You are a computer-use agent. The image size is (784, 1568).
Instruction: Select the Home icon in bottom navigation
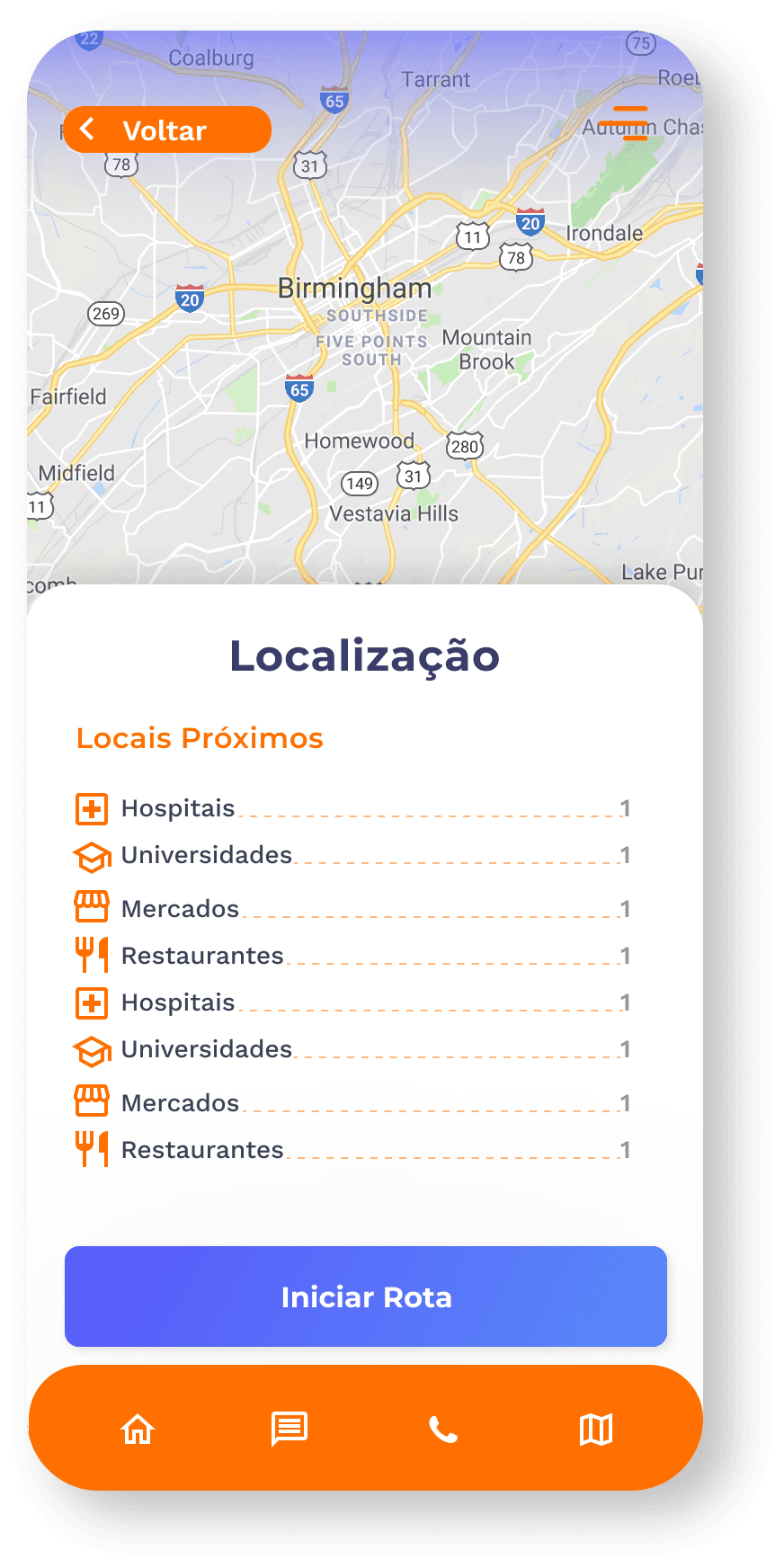[x=137, y=1430]
